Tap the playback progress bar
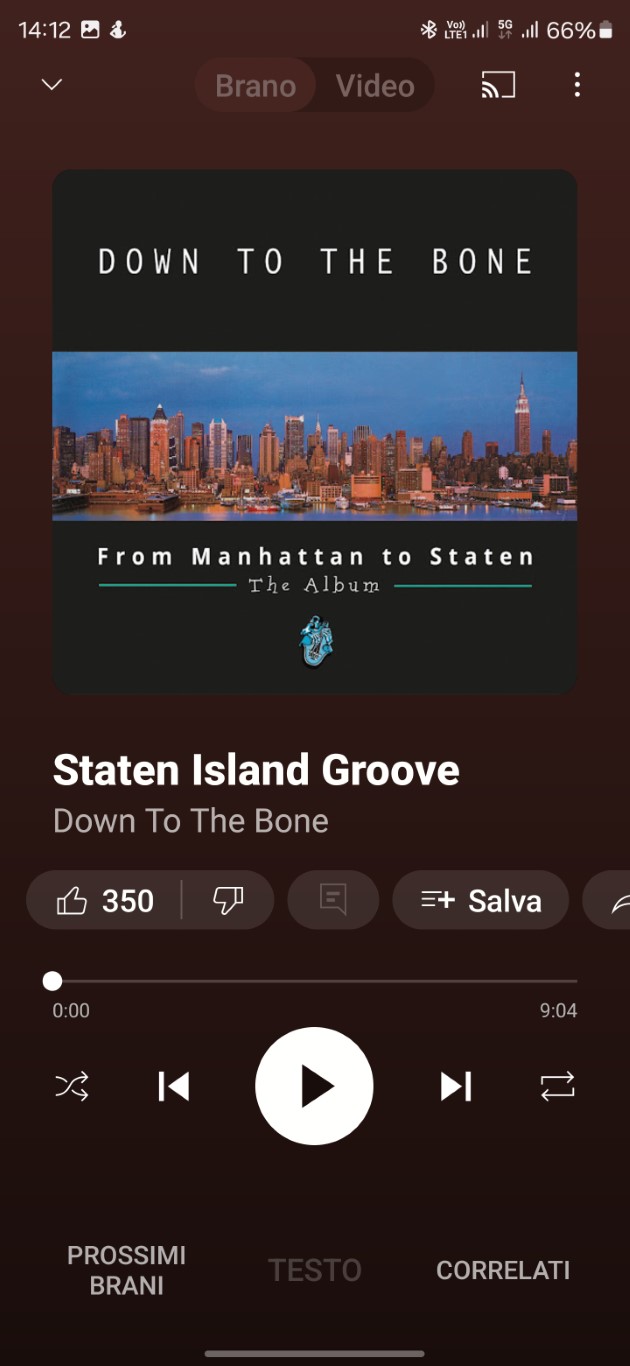 315,981
